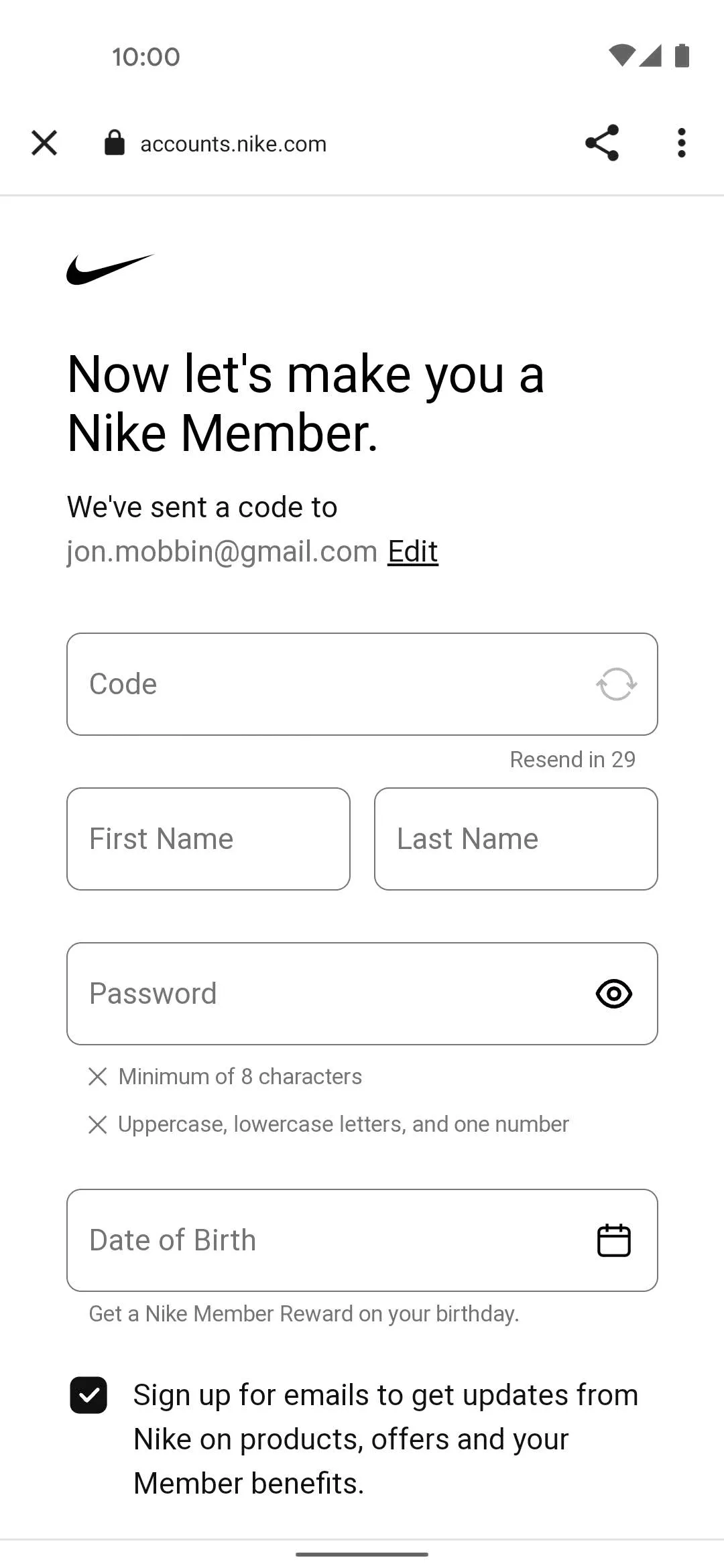View site security info via lock icon
The height and width of the screenshot is (1568, 724).
[115, 143]
